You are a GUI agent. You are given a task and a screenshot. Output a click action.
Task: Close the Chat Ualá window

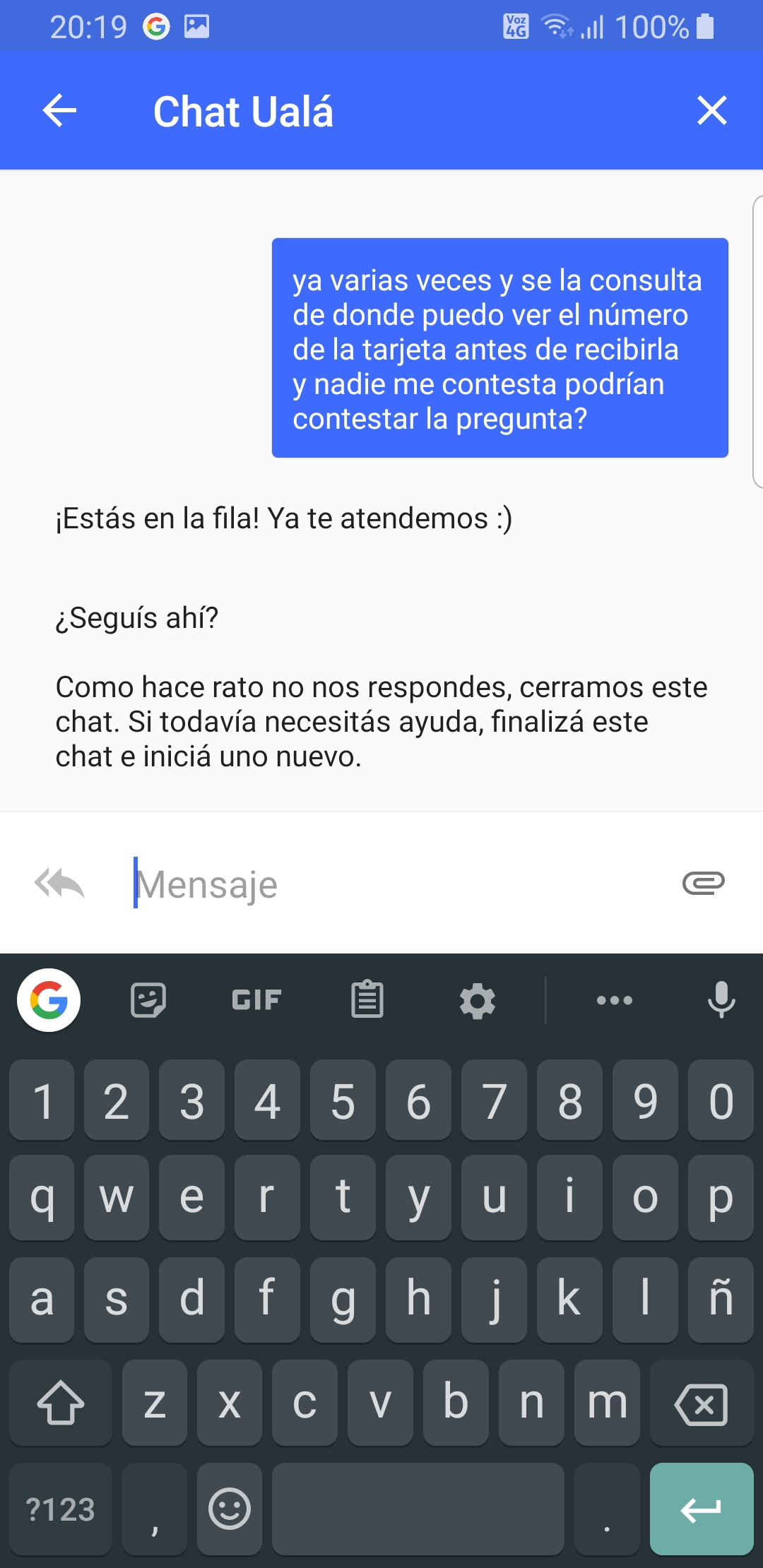point(711,111)
